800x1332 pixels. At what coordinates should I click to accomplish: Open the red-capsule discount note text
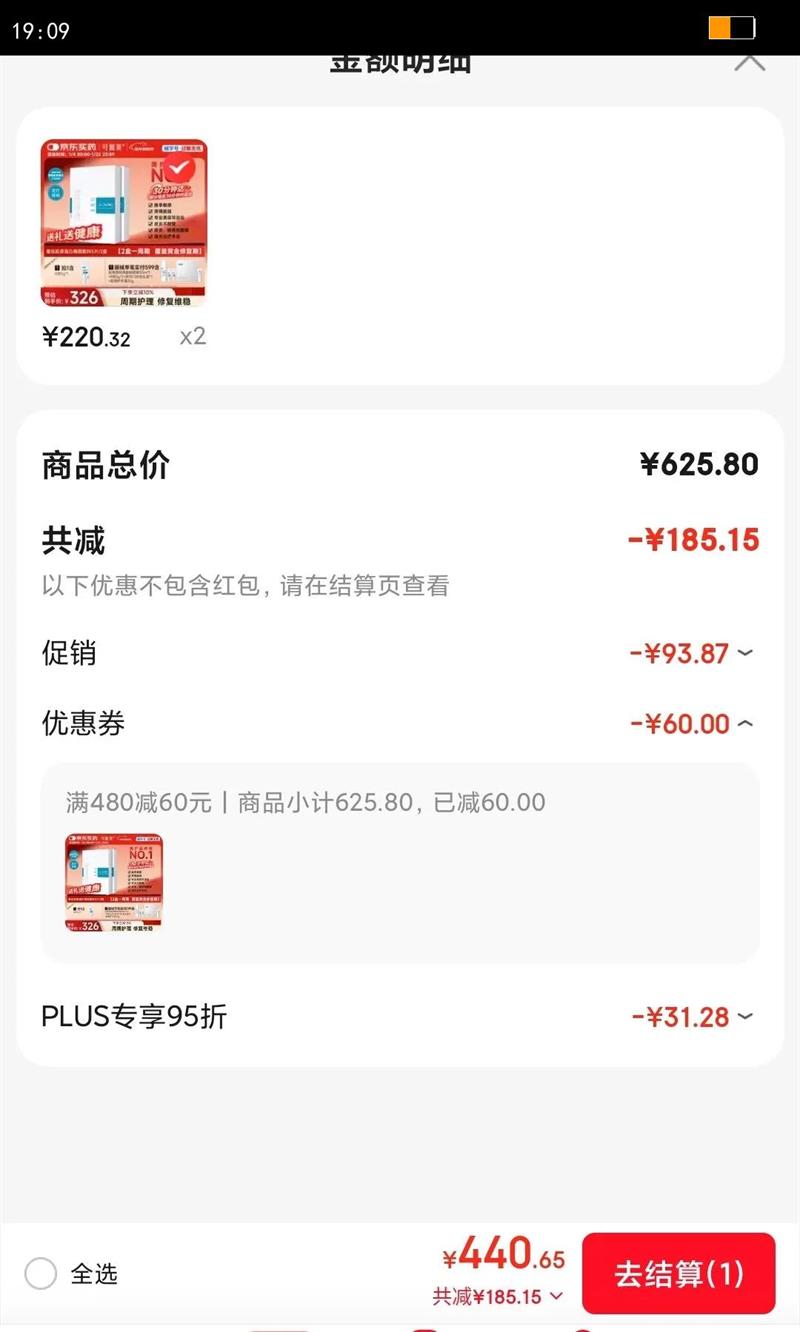pos(246,587)
